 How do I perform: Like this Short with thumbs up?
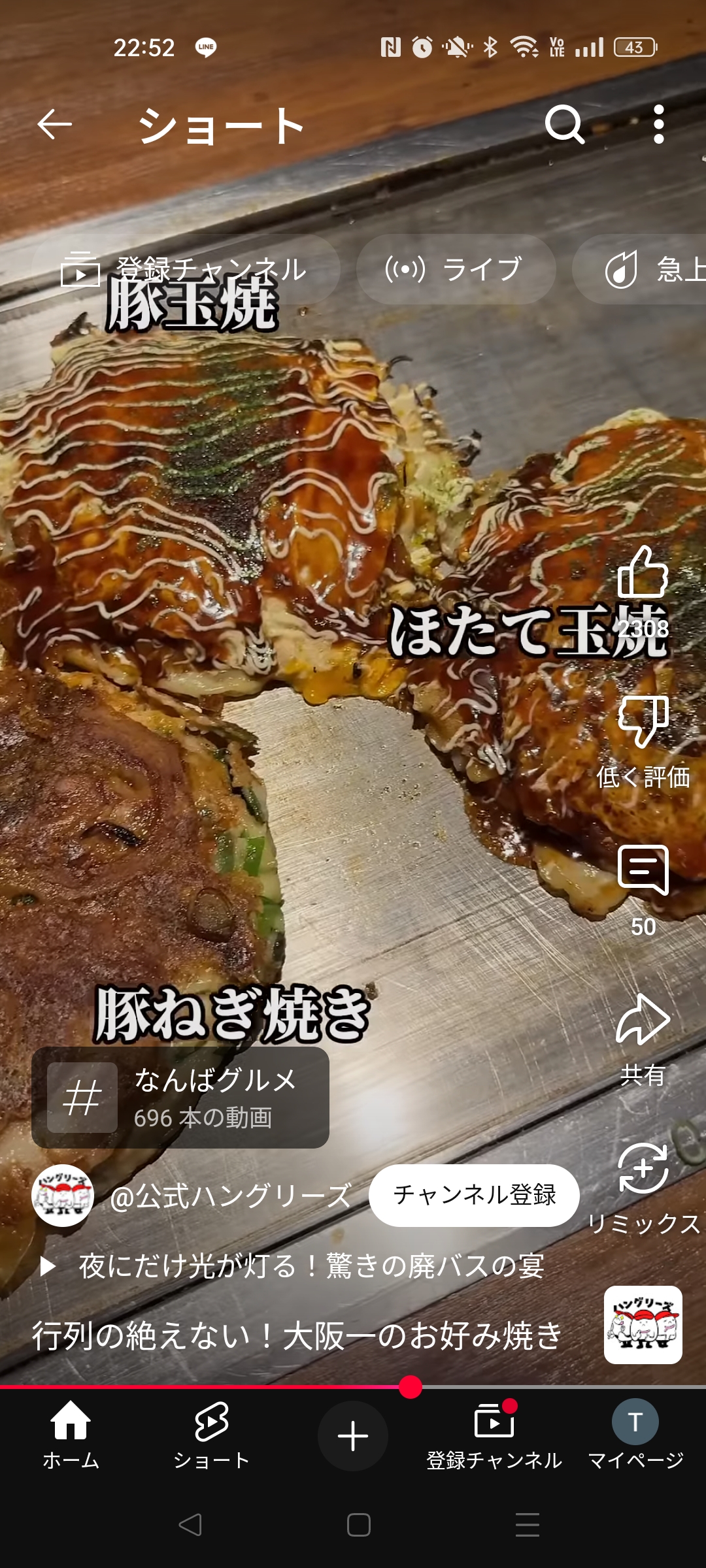coord(643,573)
